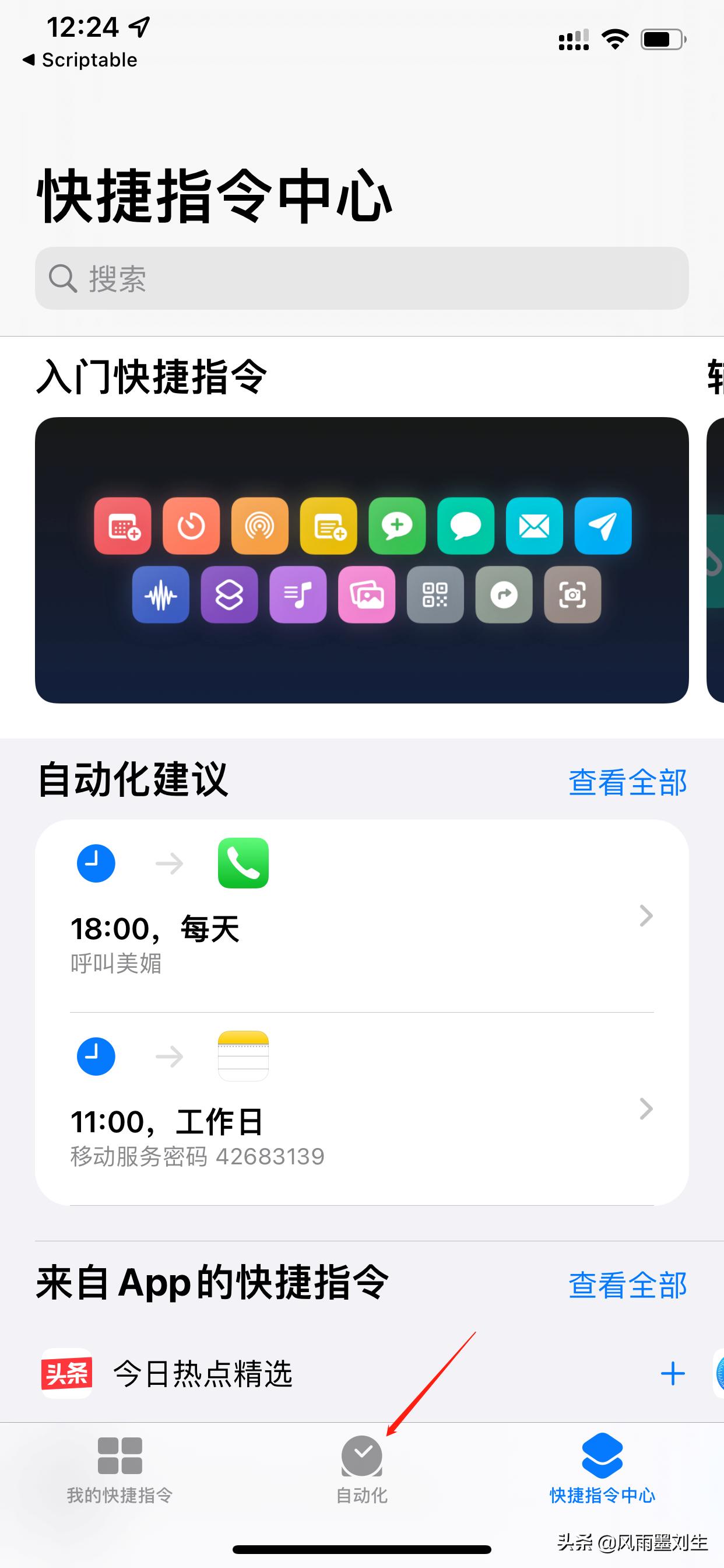Image resolution: width=724 pixels, height=1568 pixels.
Task: Expand the 11:00 工作日 automation details
Action: [x=645, y=1109]
